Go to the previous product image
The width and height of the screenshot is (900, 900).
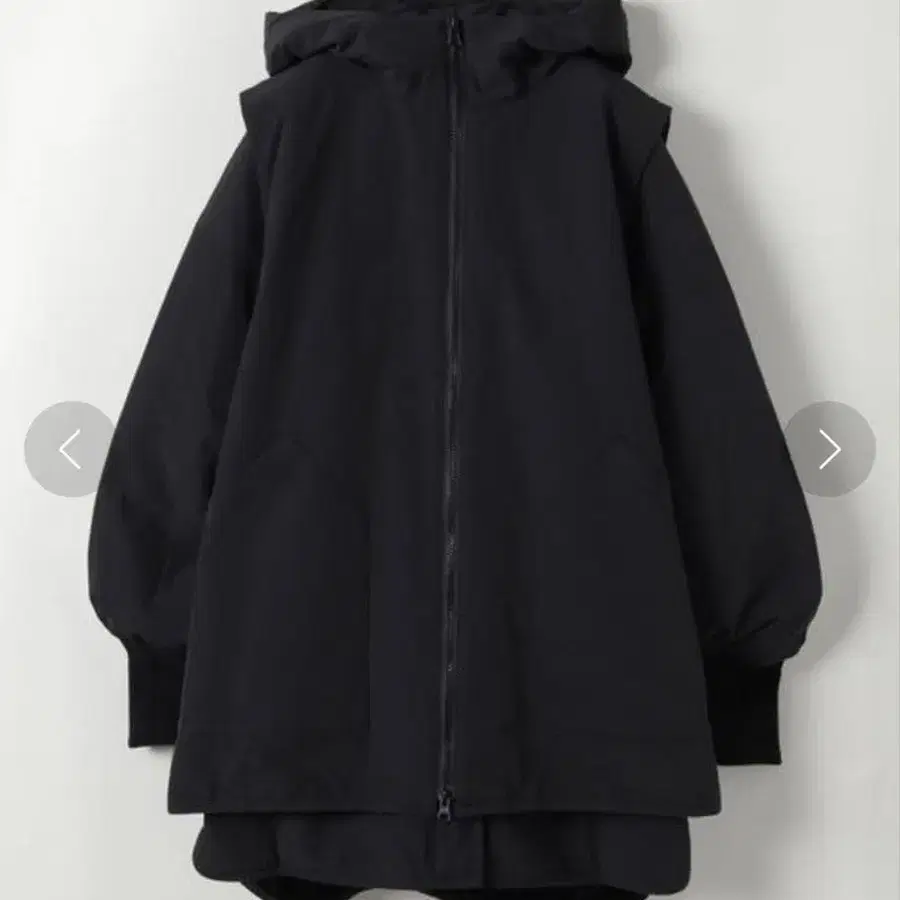coord(70,449)
